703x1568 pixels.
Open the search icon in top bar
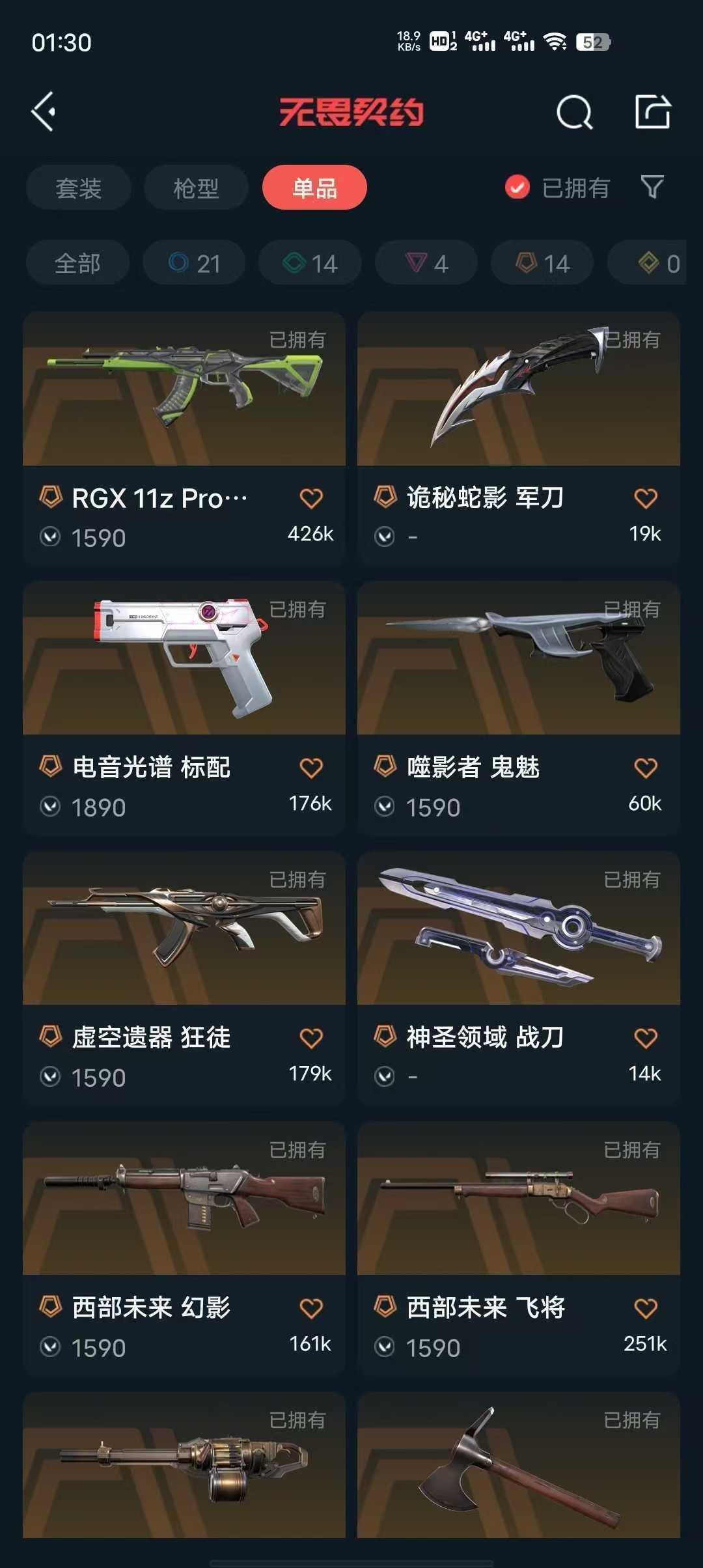click(x=574, y=112)
